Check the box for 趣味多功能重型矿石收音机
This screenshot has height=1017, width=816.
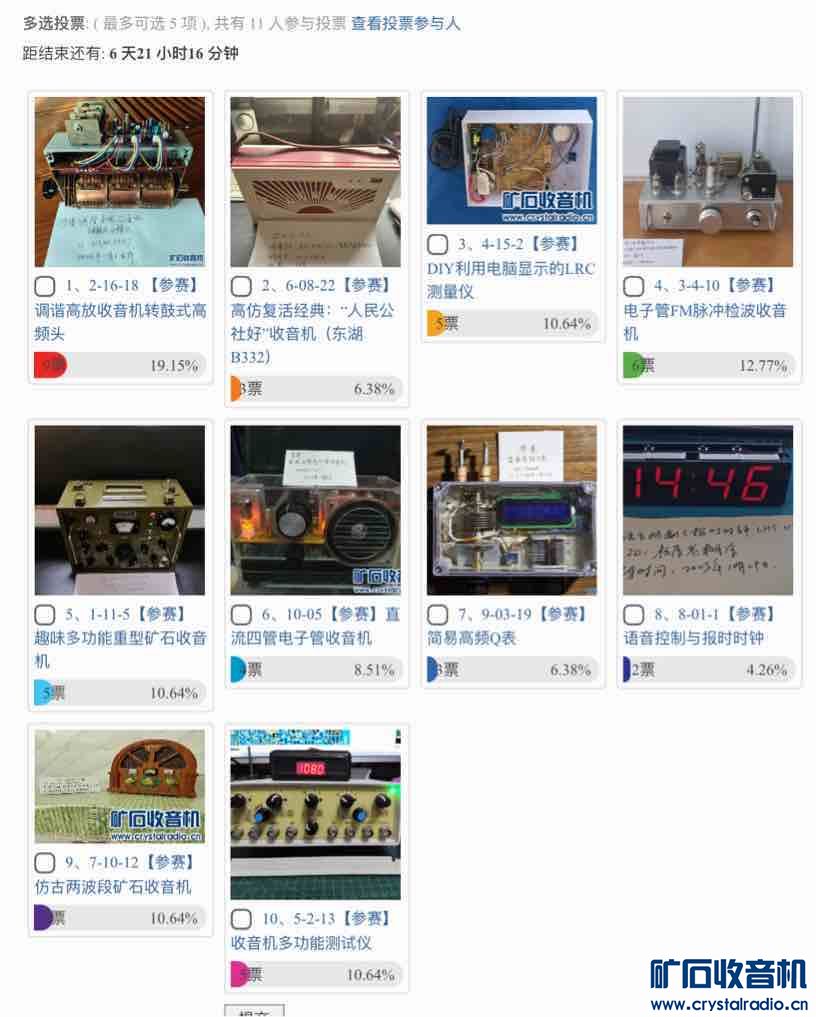45,614
